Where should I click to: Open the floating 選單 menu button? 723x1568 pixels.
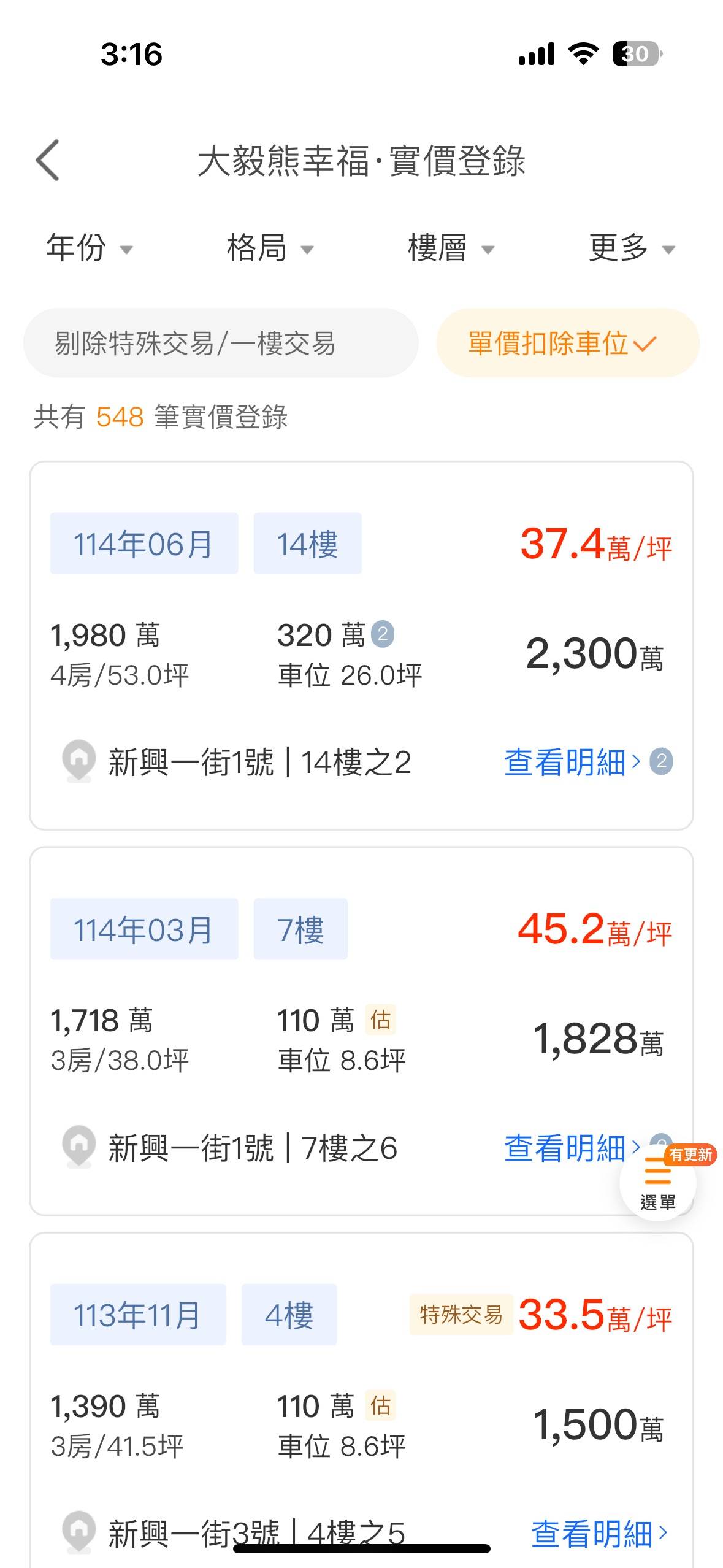point(658,1182)
